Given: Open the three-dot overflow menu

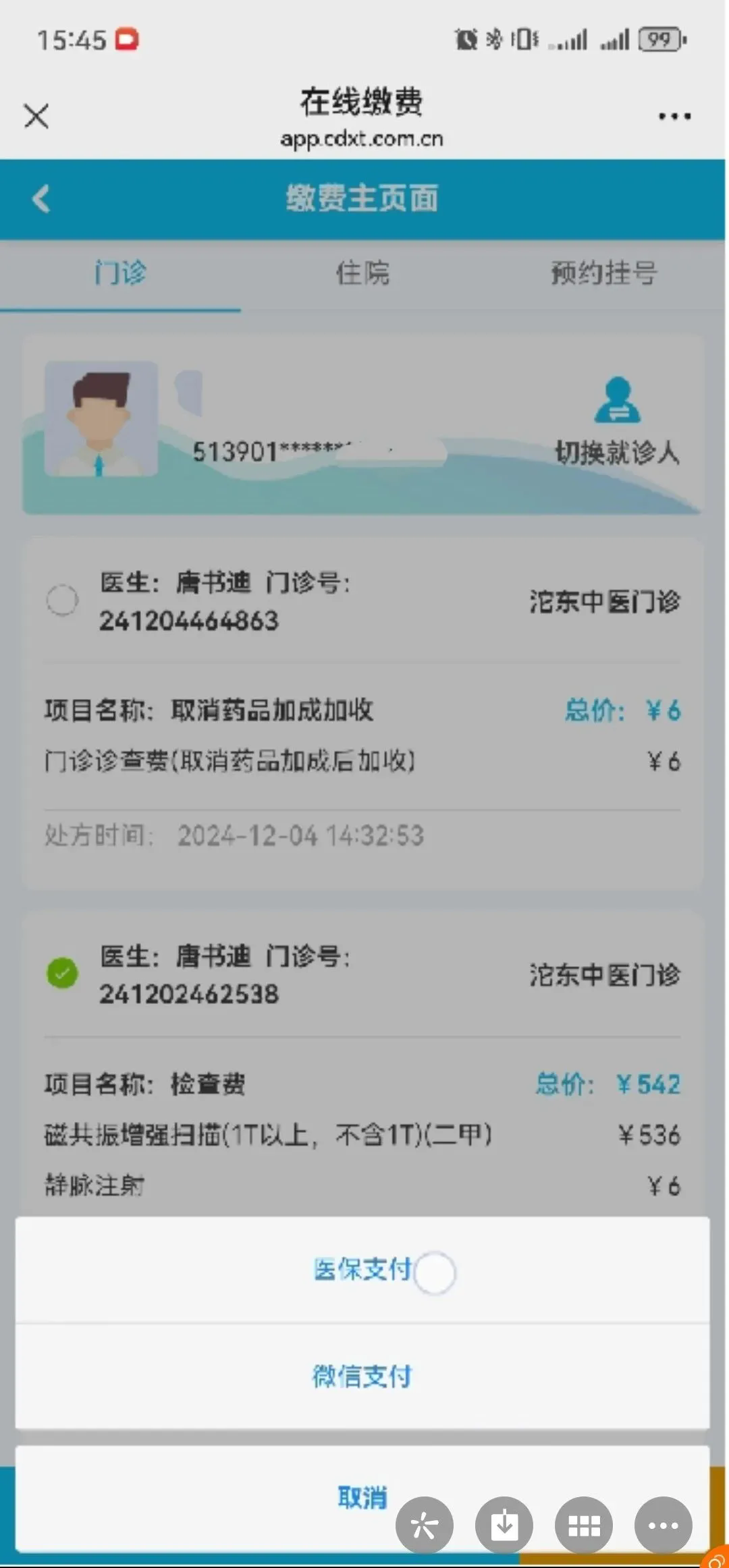Looking at the screenshot, I should coord(674,117).
